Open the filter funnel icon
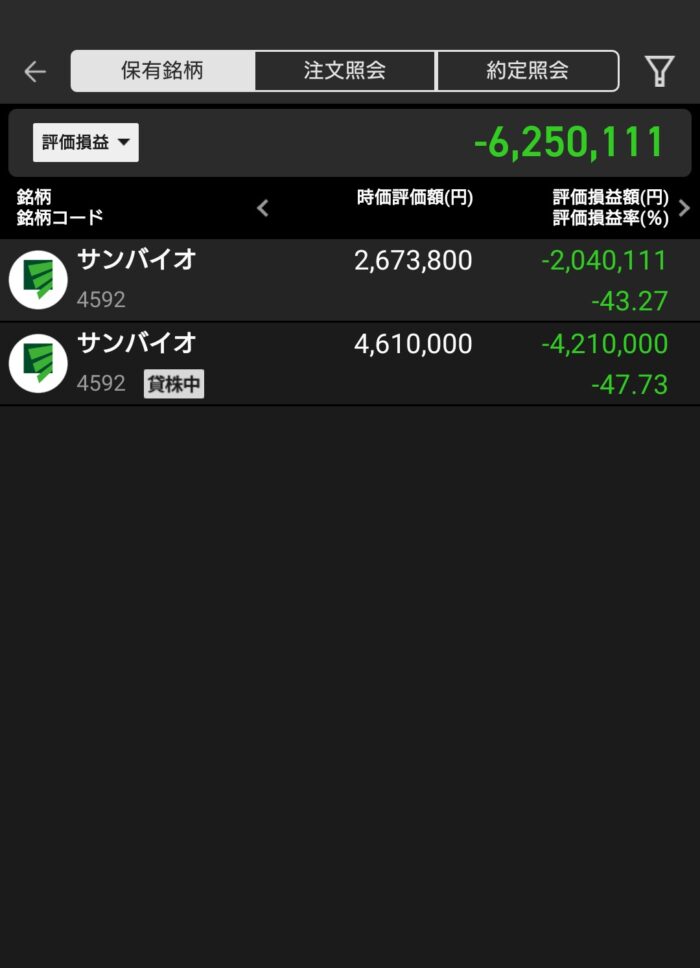The image size is (700, 968). click(x=659, y=71)
